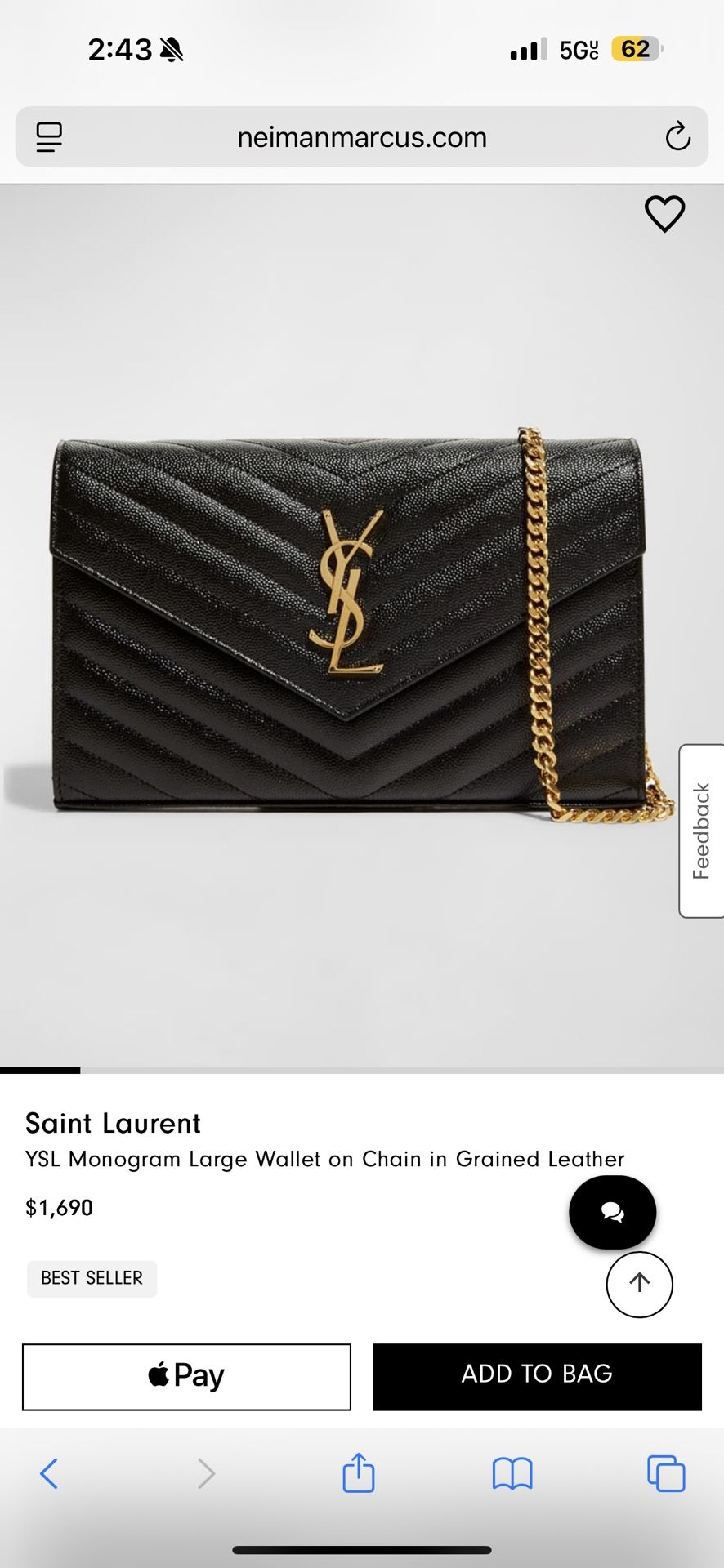Show all open Safari tabs
Screen dimensions: 724x1568
[x=666, y=1474]
